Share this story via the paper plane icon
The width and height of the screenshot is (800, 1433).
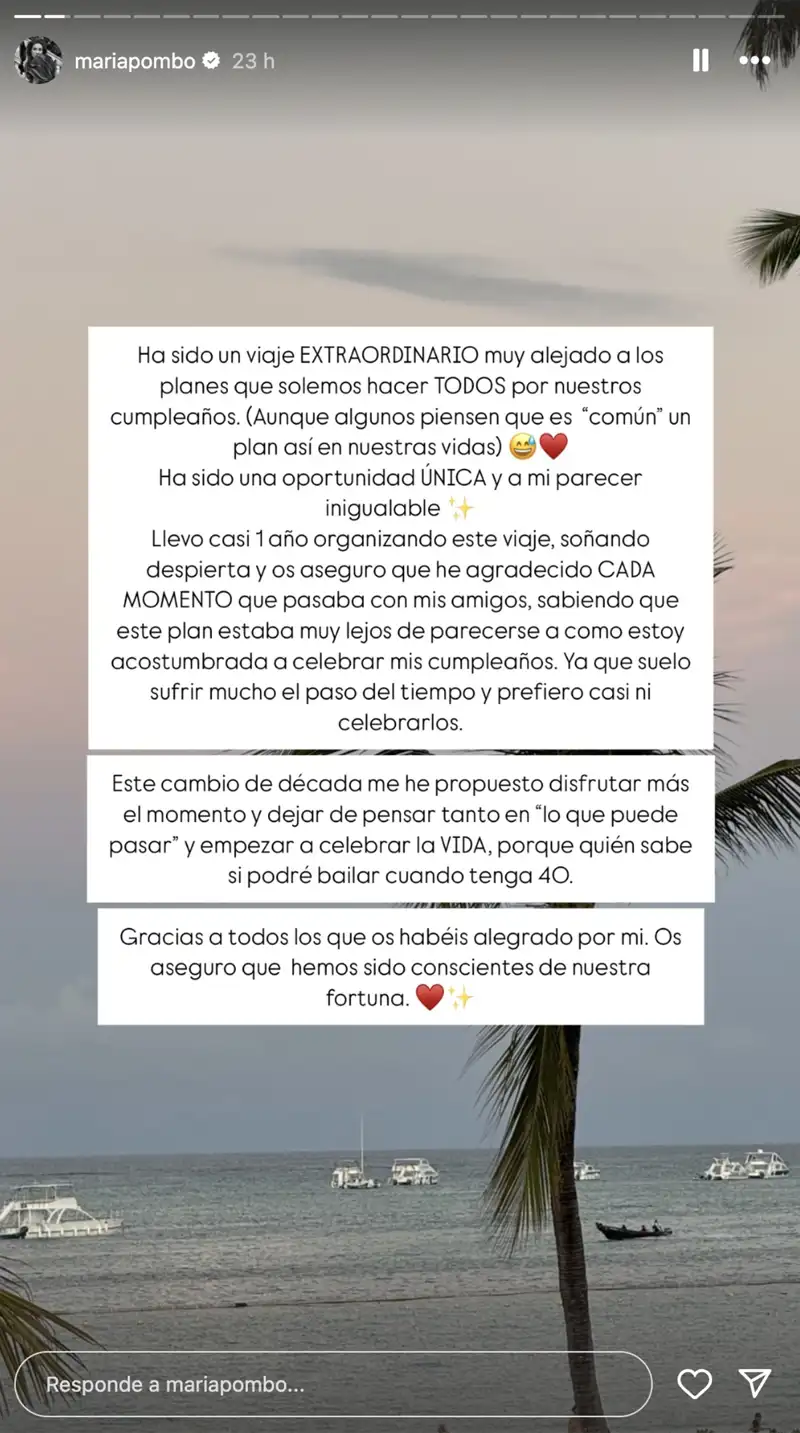[755, 1383]
